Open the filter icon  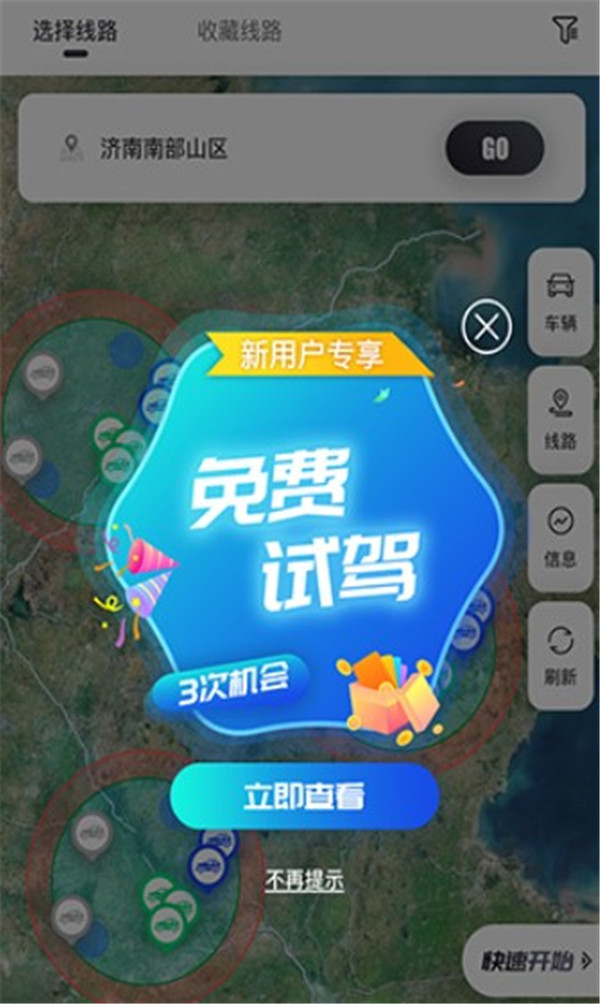[x=566, y=31]
